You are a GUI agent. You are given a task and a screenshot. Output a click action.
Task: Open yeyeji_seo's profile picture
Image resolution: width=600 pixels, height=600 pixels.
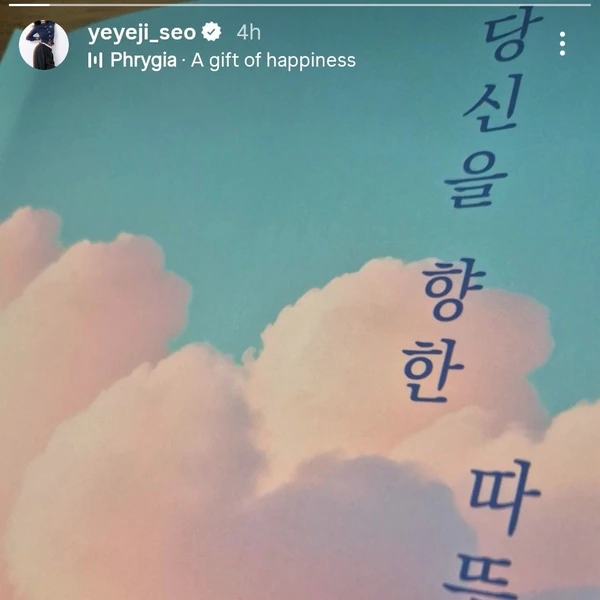pos(44,45)
